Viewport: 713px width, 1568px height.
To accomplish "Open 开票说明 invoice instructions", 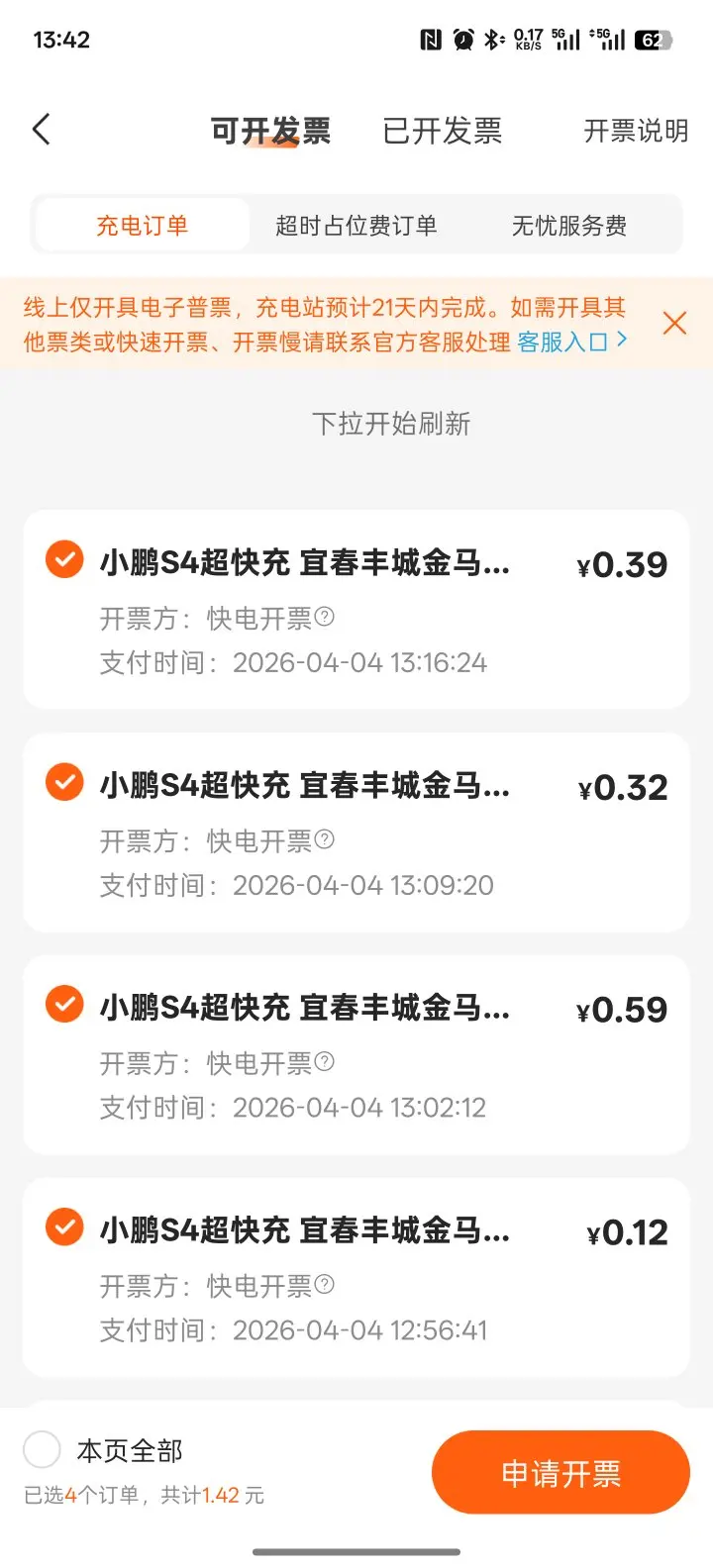I will (635, 131).
